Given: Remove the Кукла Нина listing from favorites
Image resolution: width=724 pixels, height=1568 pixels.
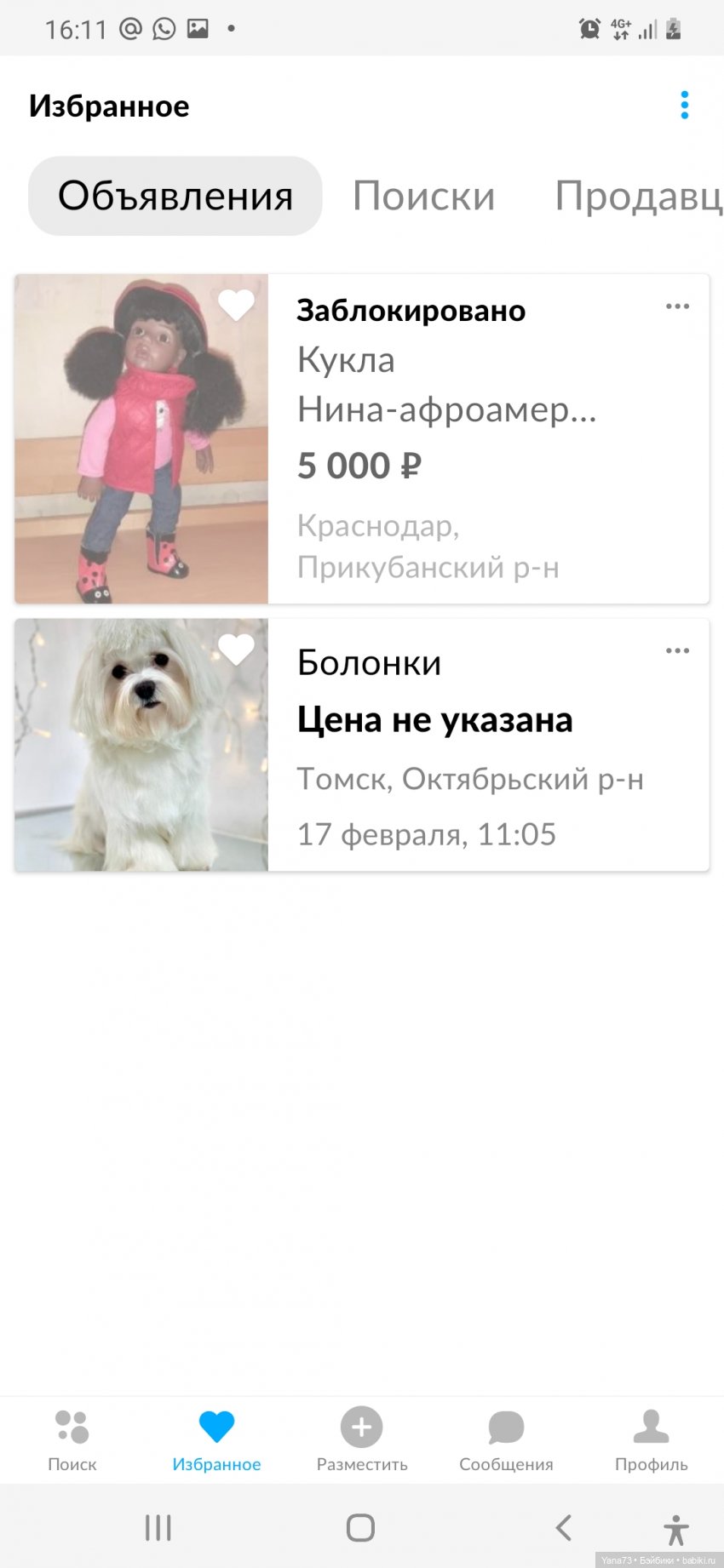Looking at the screenshot, I should [236, 305].
